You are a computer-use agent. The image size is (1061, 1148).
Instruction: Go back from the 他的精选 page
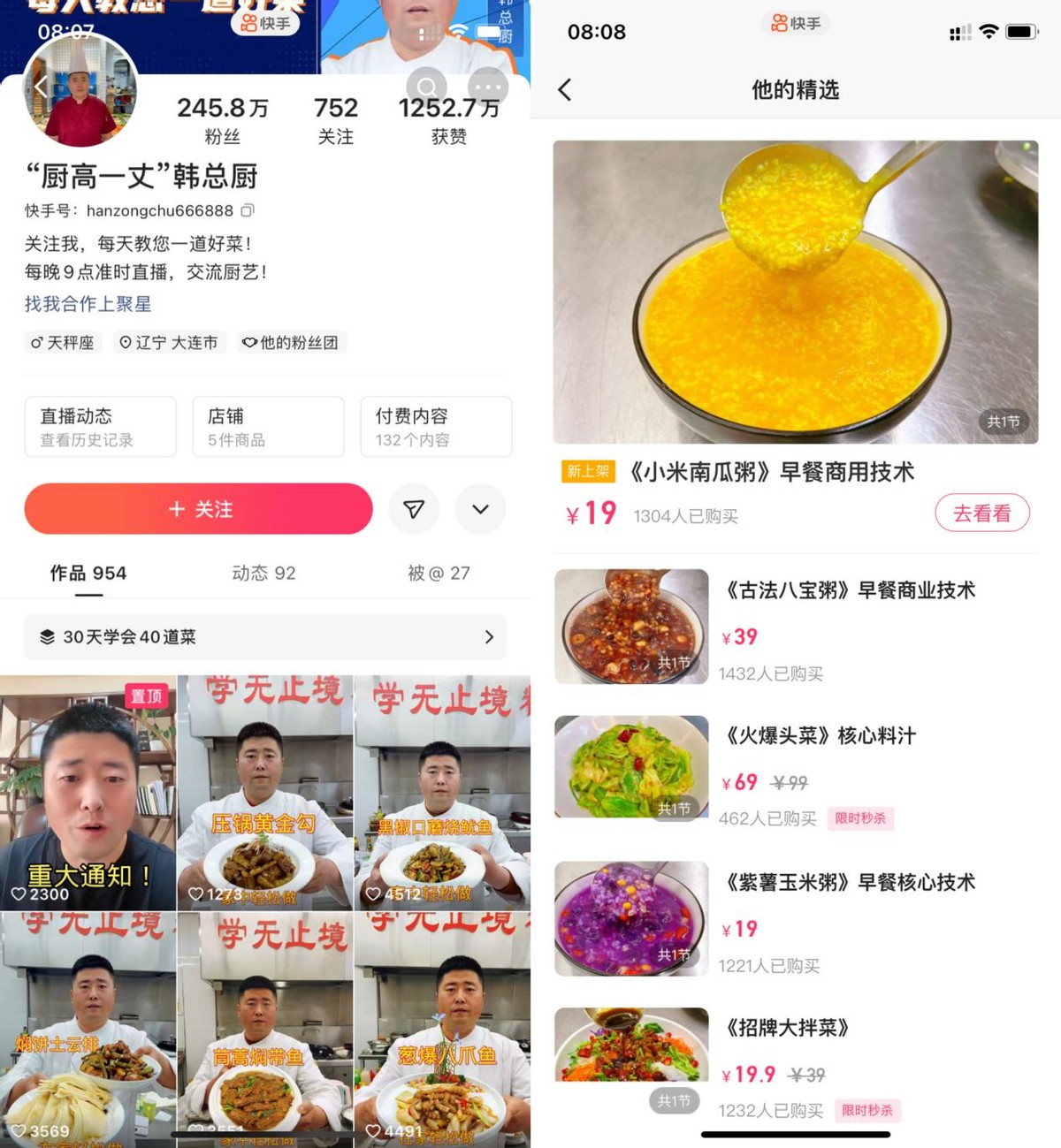pyautogui.click(x=565, y=89)
